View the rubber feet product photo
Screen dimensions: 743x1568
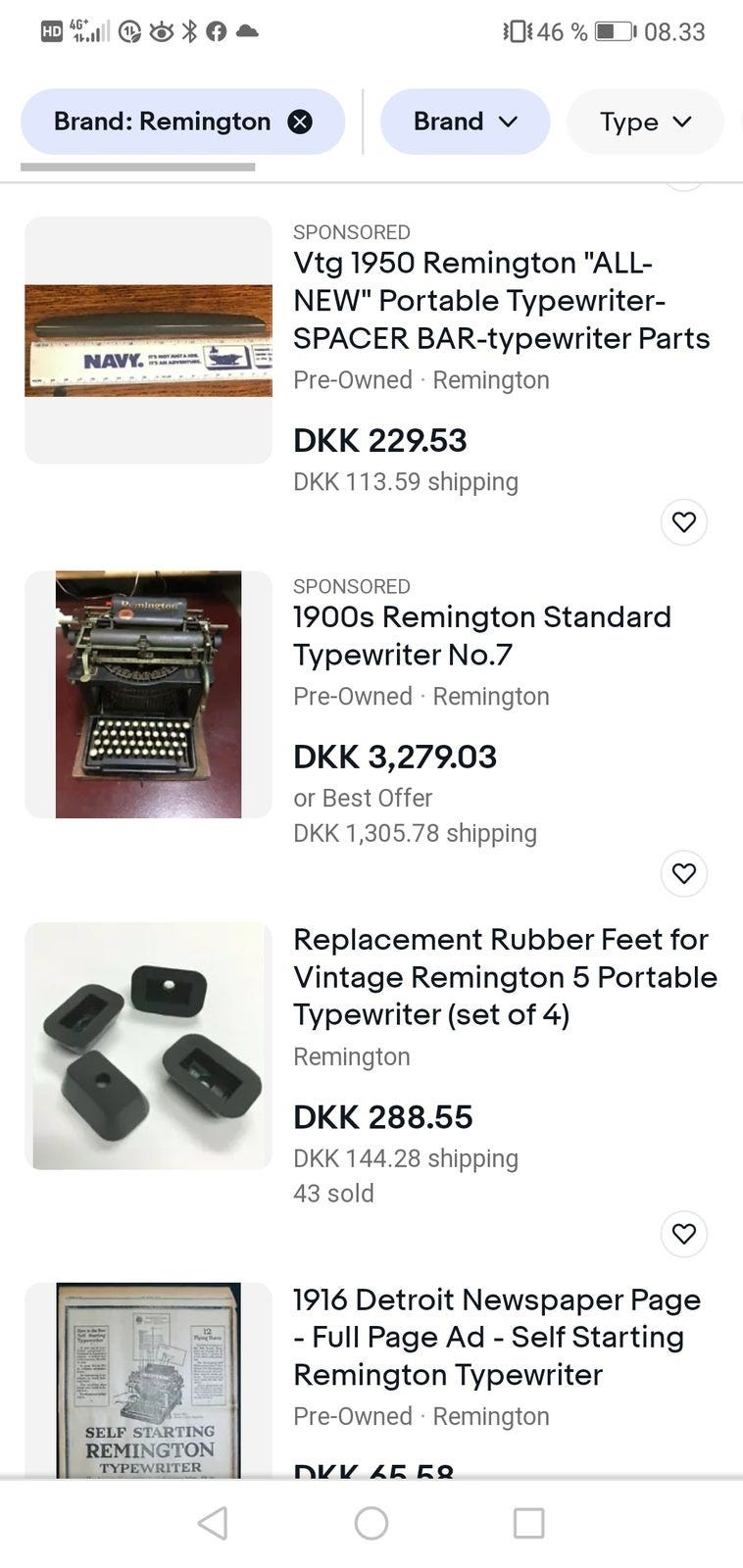148,1046
